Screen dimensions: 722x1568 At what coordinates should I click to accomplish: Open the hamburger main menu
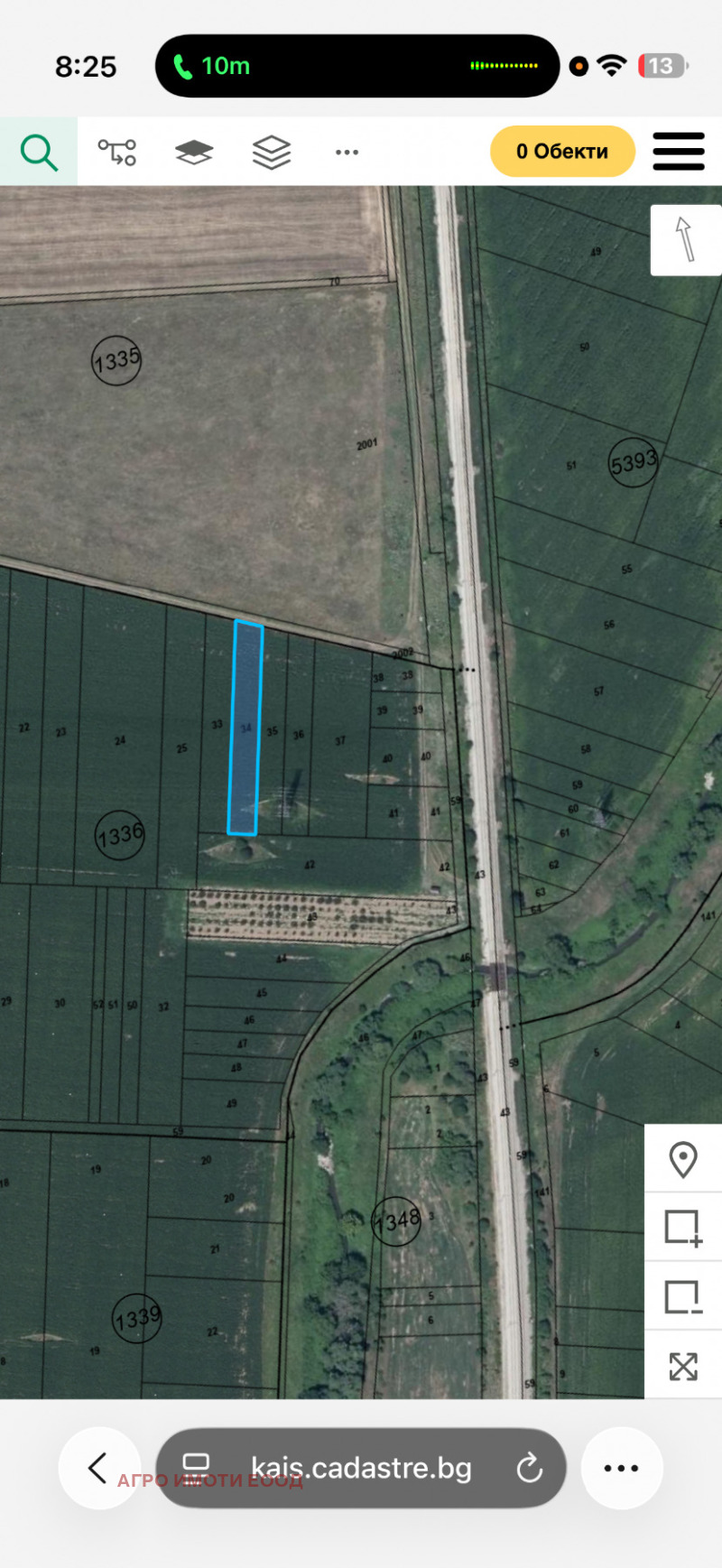click(679, 152)
